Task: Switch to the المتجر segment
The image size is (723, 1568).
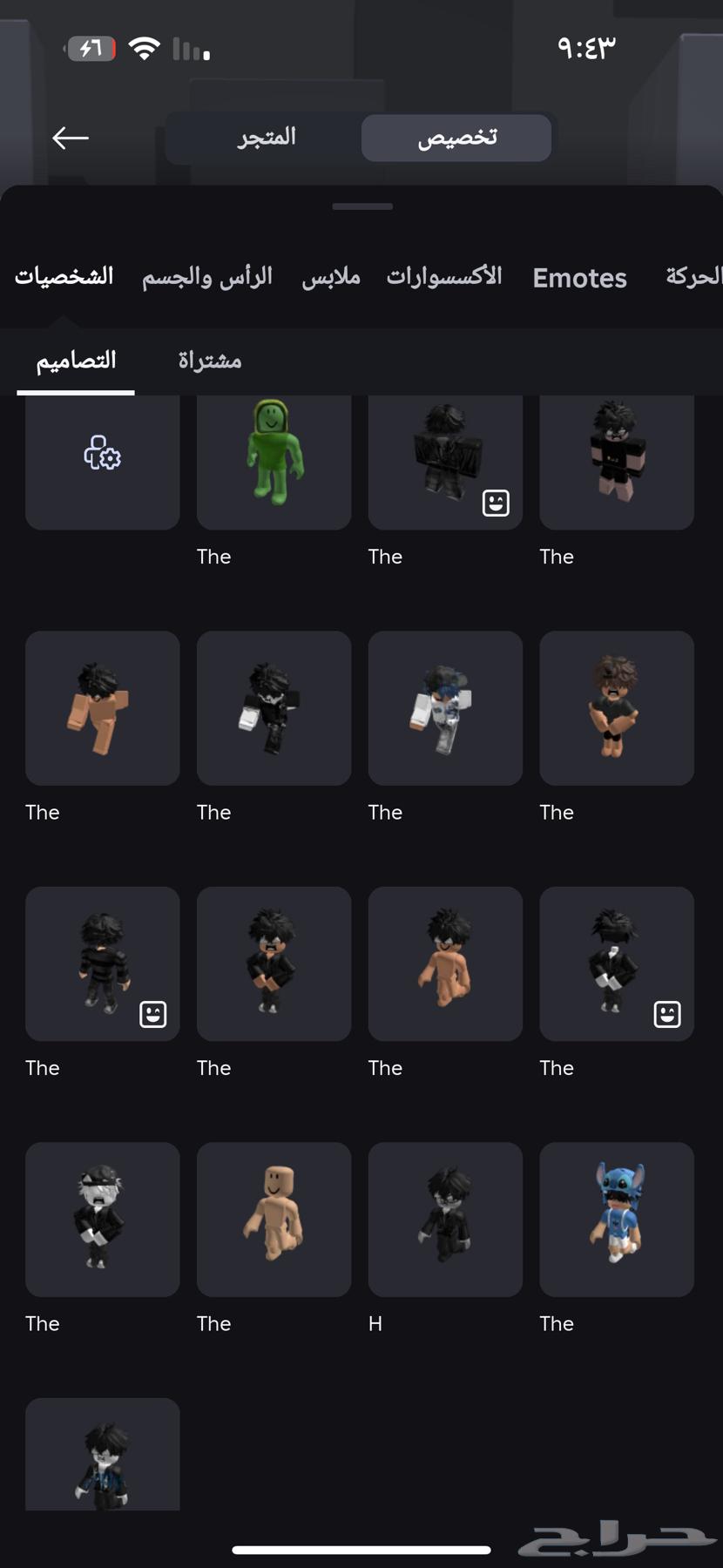Action: tap(267, 138)
